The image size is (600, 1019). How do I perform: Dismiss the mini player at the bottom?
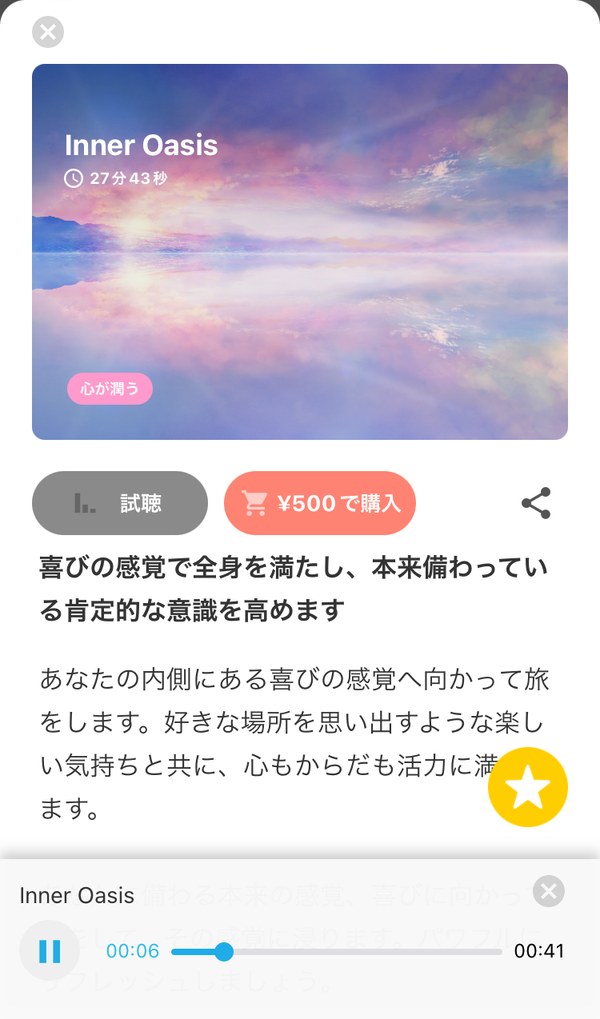[549, 891]
